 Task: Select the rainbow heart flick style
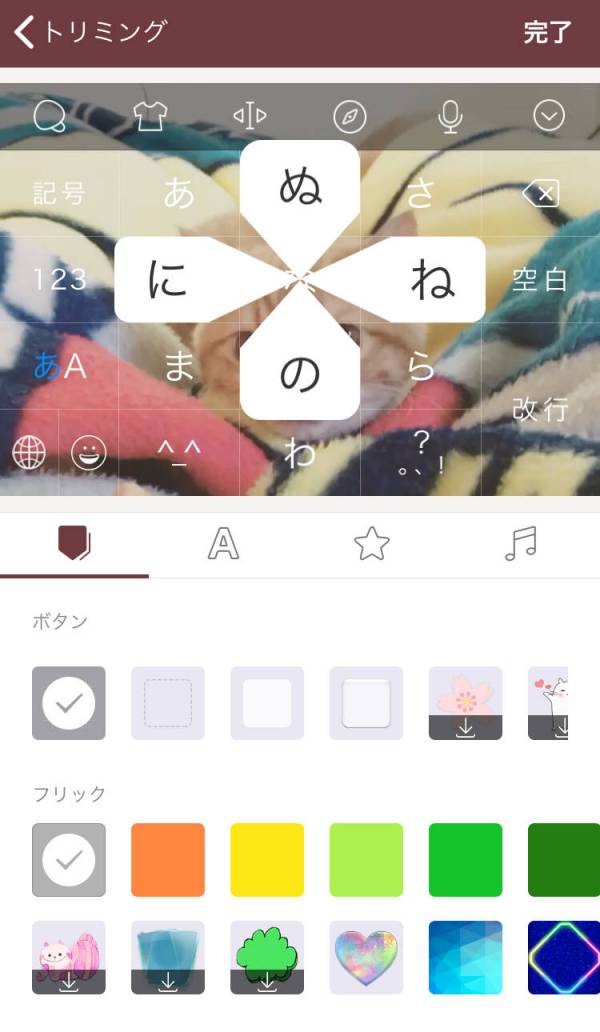pyautogui.click(x=366, y=957)
